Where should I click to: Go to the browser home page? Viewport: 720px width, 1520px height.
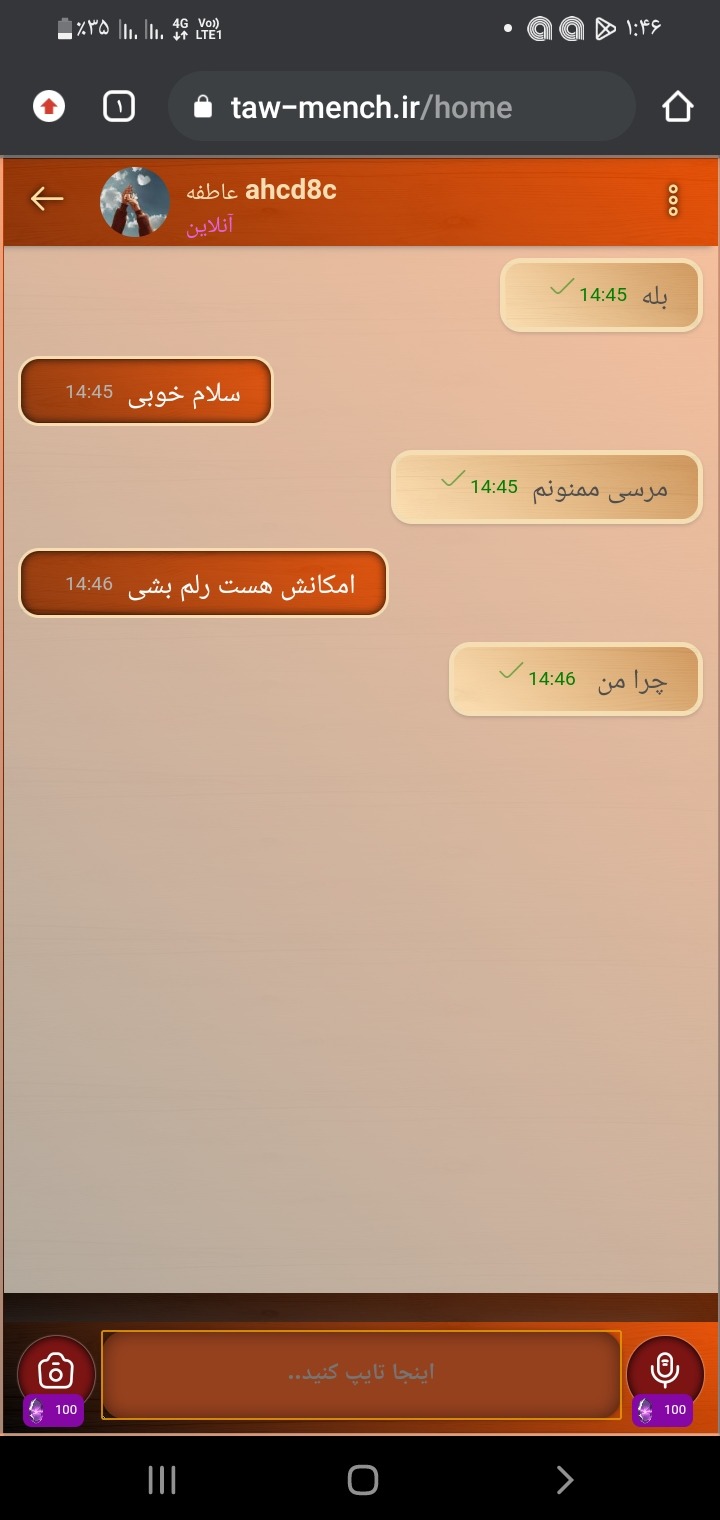(x=678, y=107)
